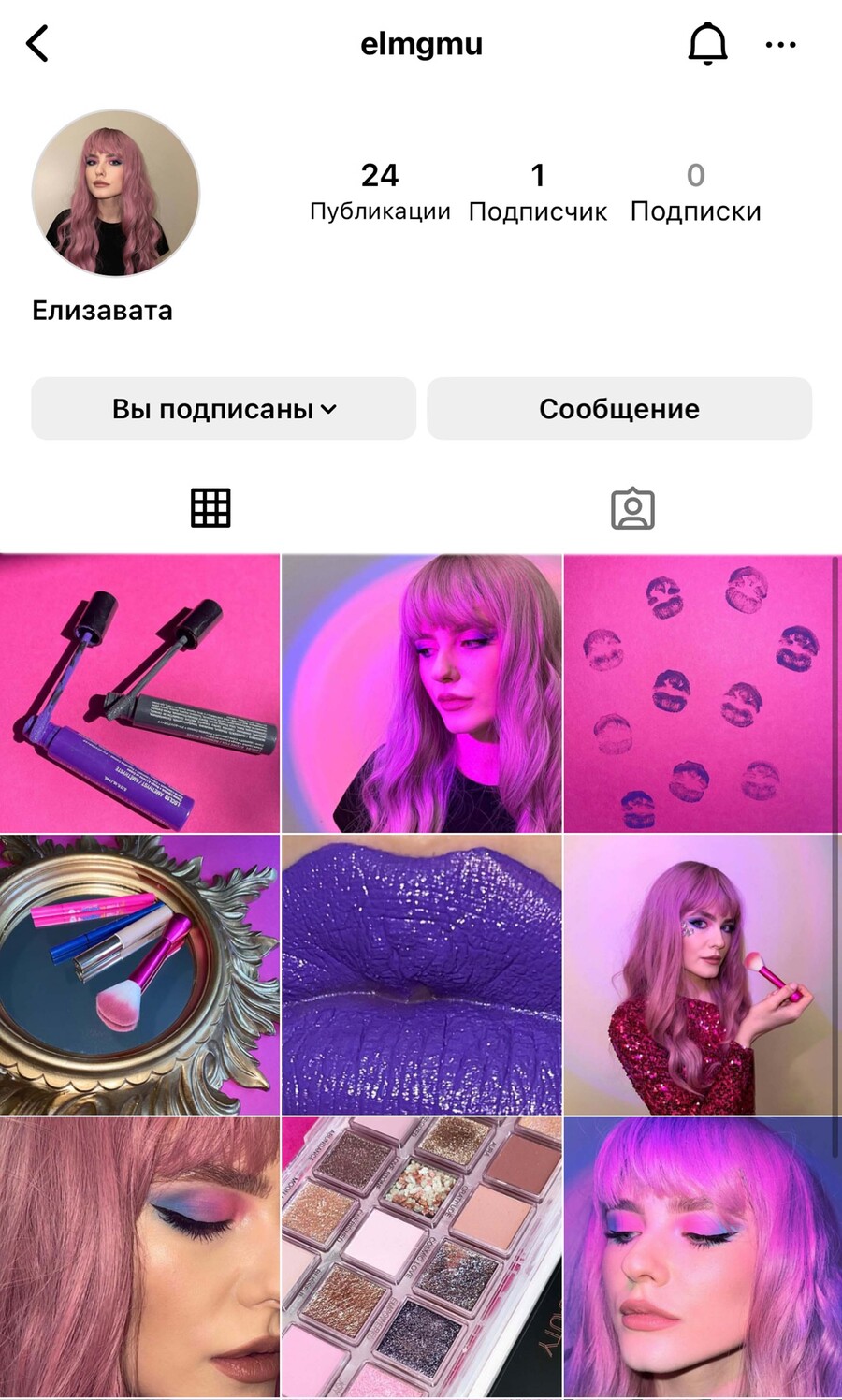Open the post with purple mascara tubes
This screenshot has height=1400, width=842.
[x=139, y=693]
